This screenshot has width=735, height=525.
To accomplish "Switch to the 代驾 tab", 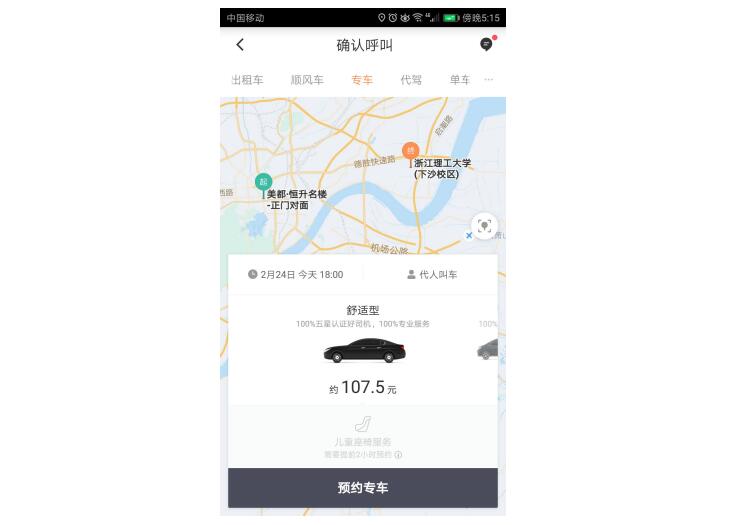I will click(x=411, y=80).
